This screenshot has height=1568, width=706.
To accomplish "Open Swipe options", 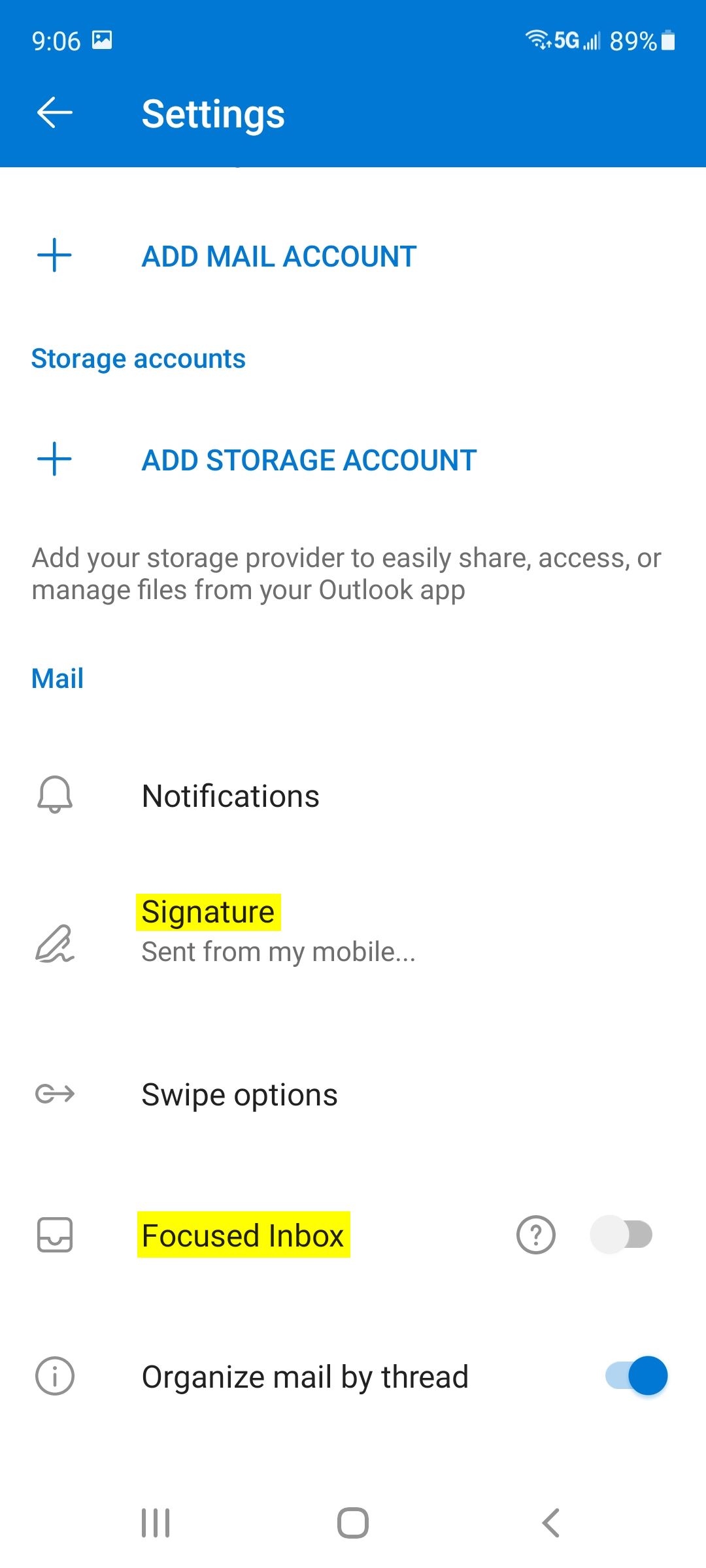I will click(353, 1094).
